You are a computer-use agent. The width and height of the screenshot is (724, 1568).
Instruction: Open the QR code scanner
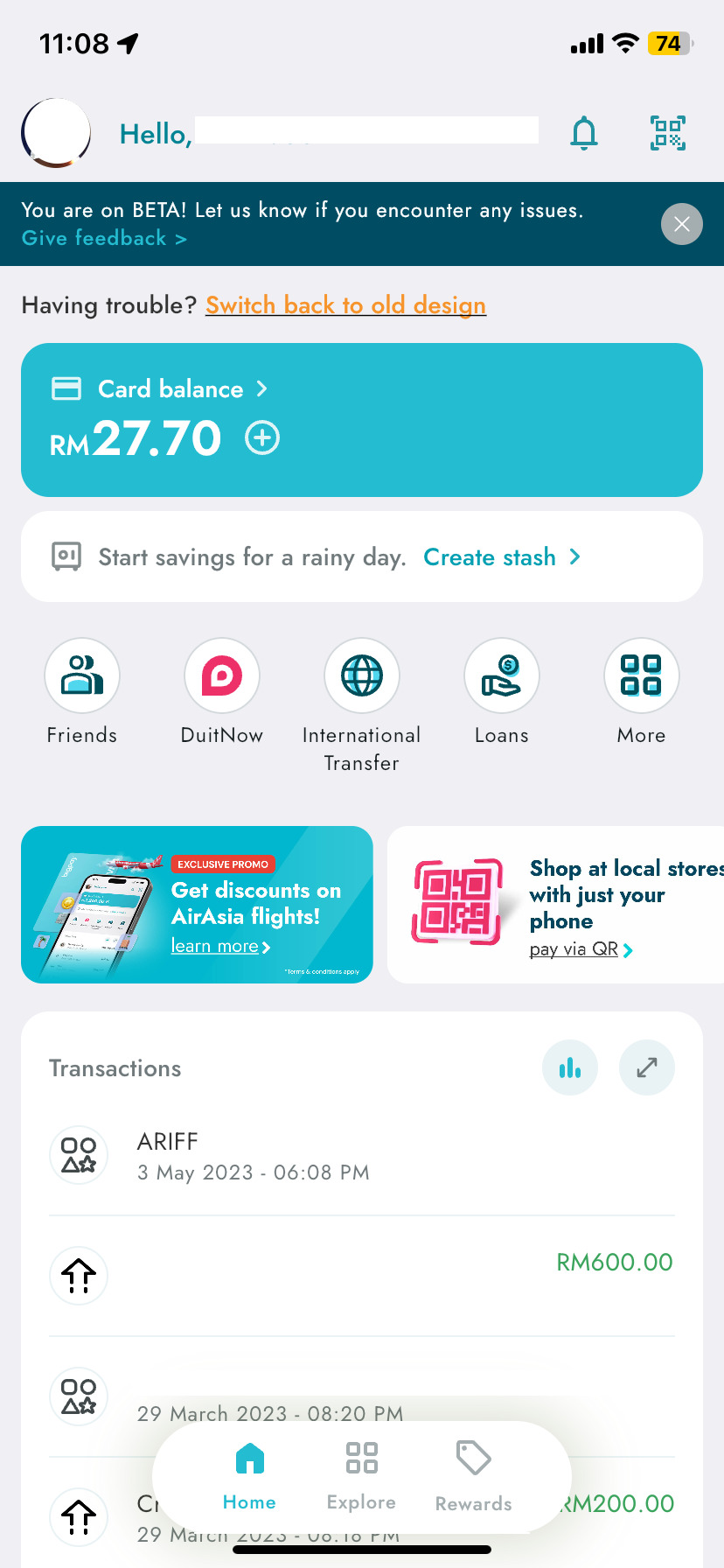668,134
